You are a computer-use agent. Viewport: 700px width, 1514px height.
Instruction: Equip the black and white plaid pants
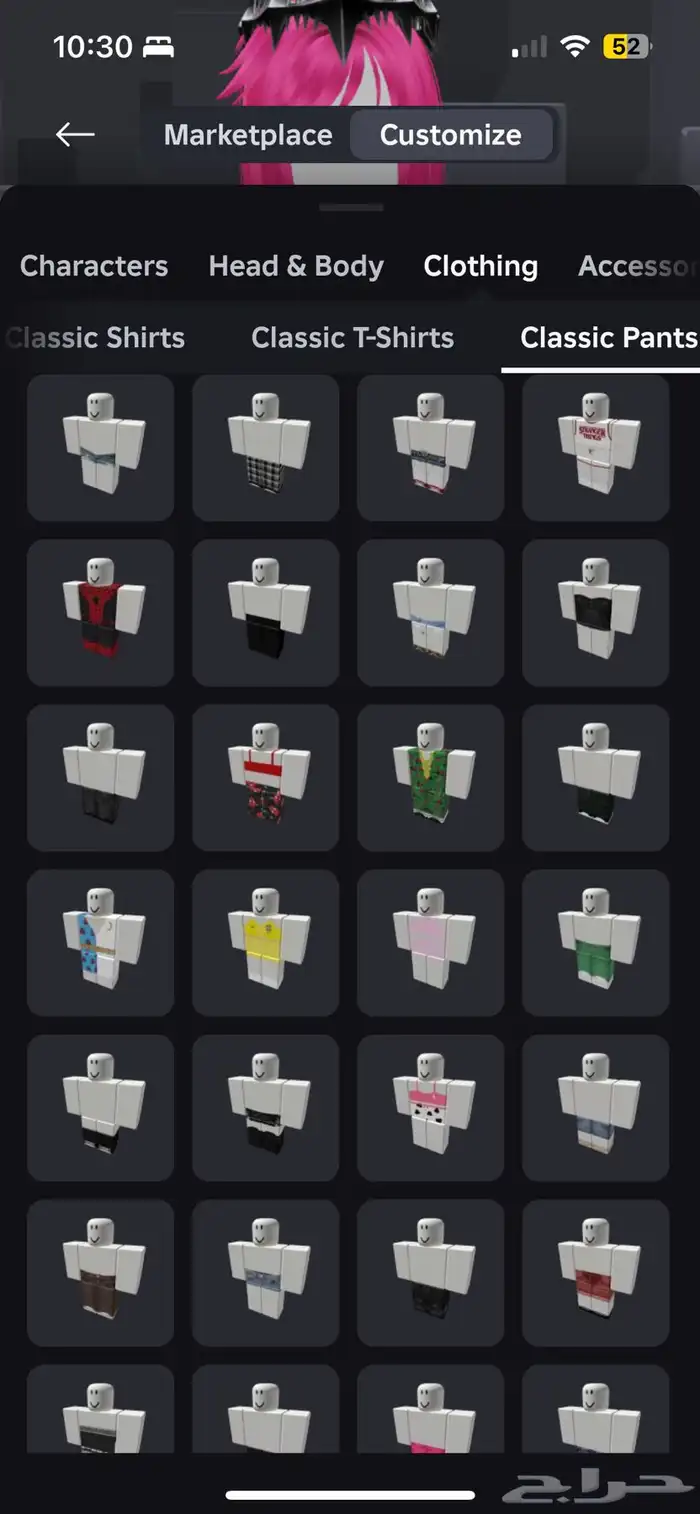click(266, 447)
